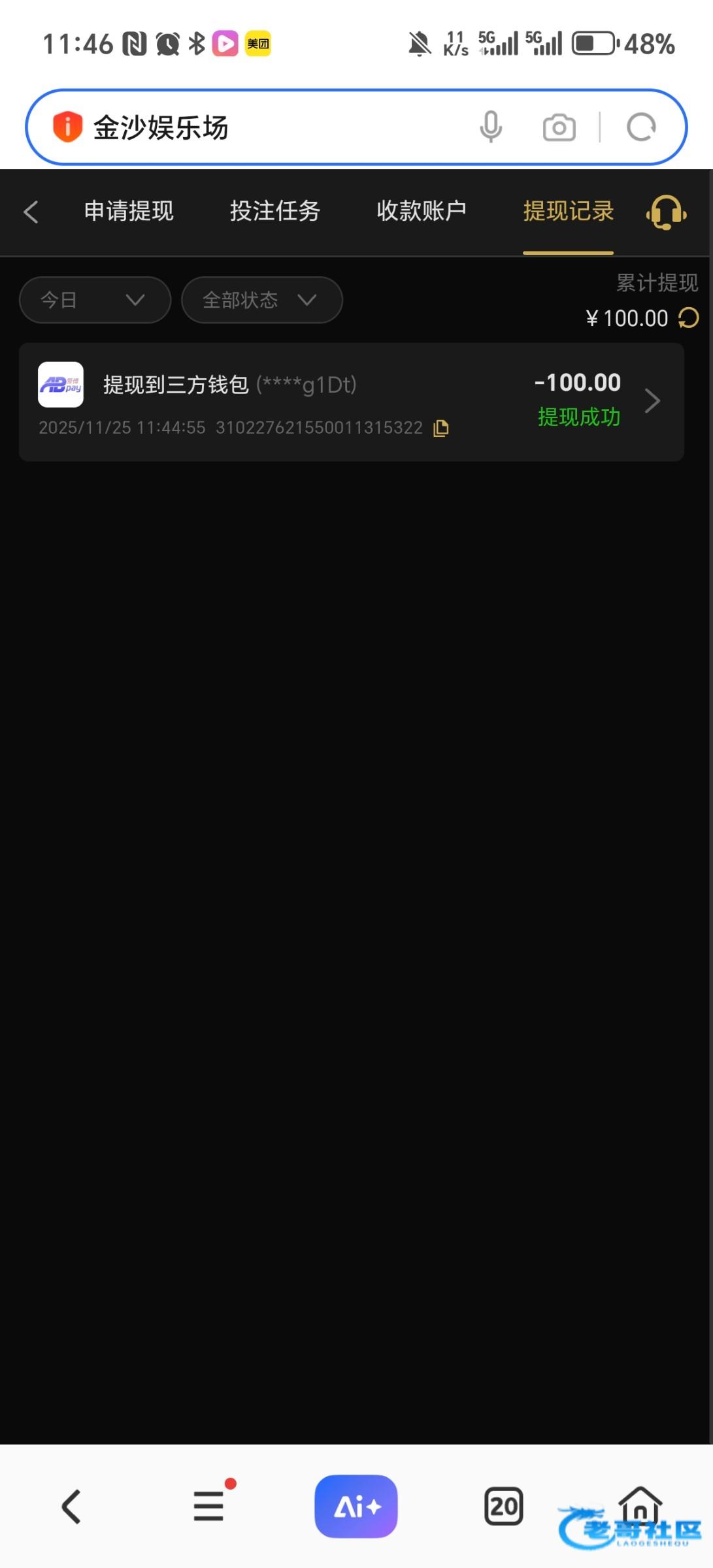Switch to the 申请提现 tab

point(129,212)
